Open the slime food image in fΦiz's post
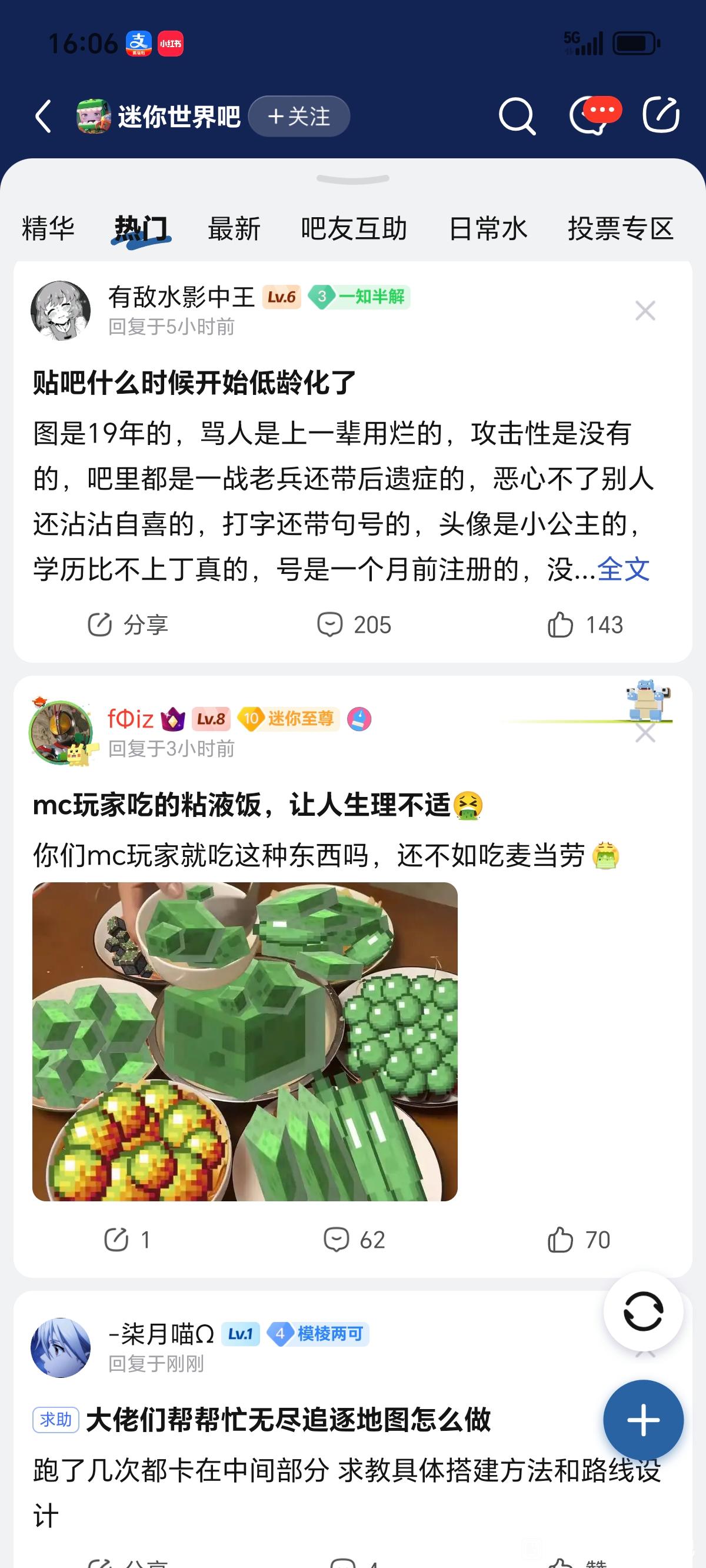The height and width of the screenshot is (1568, 706). pyautogui.click(x=245, y=1041)
